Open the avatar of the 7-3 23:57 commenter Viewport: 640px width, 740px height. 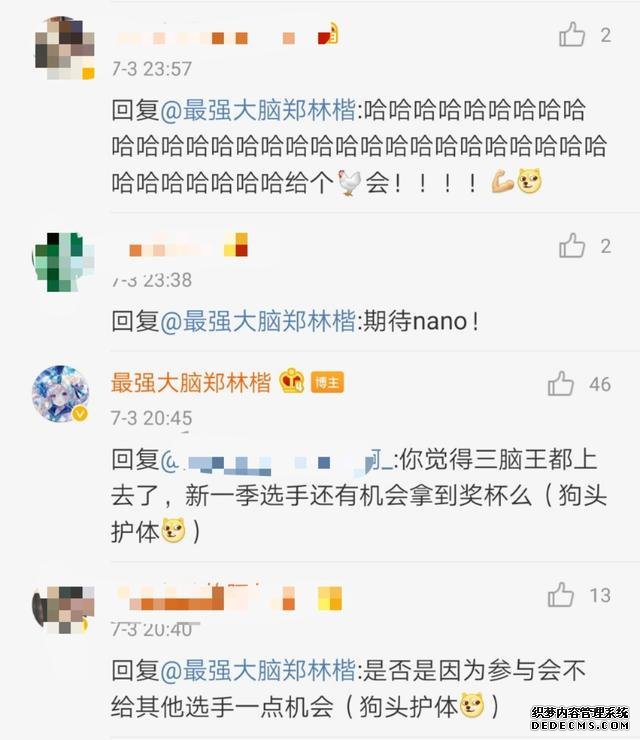[x=64, y=47]
